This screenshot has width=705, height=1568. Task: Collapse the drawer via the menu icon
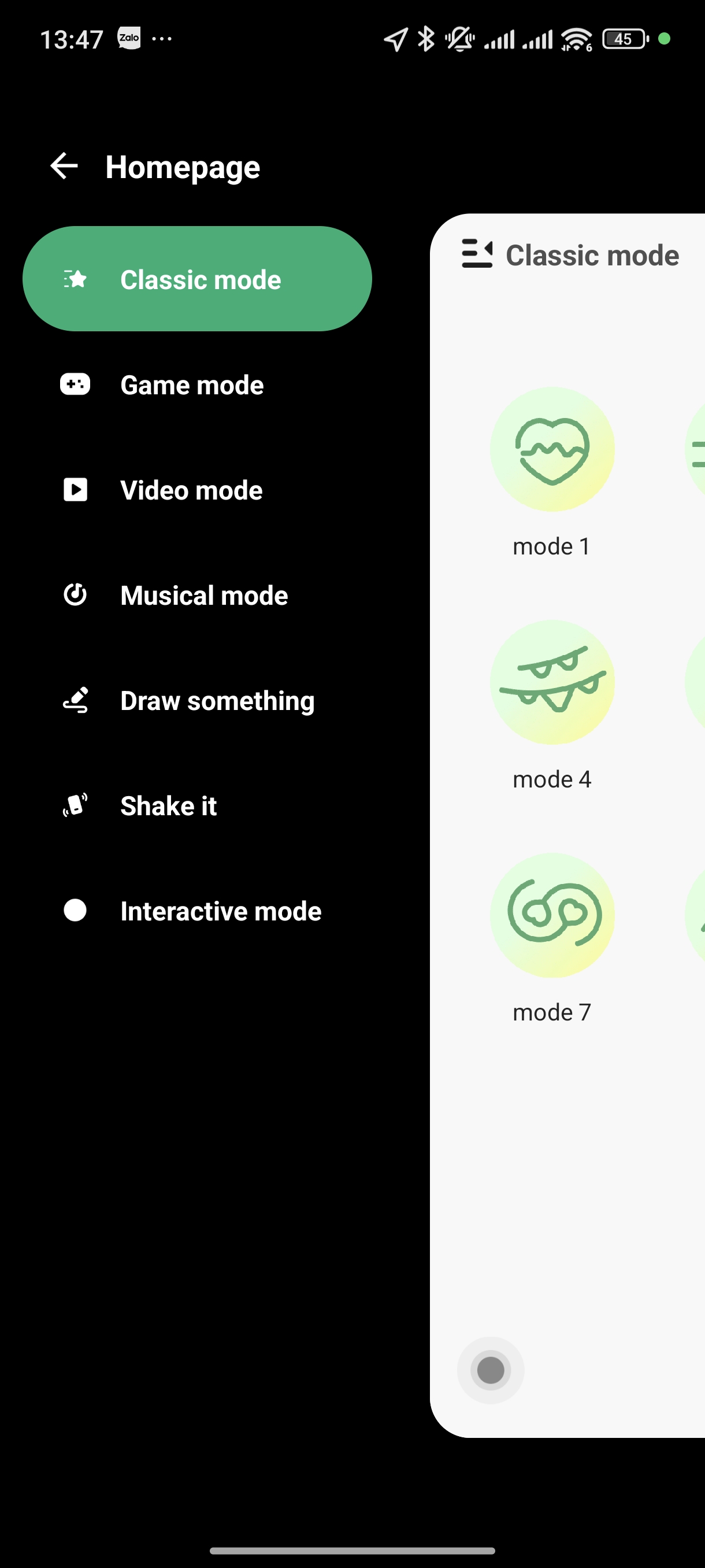[477, 254]
